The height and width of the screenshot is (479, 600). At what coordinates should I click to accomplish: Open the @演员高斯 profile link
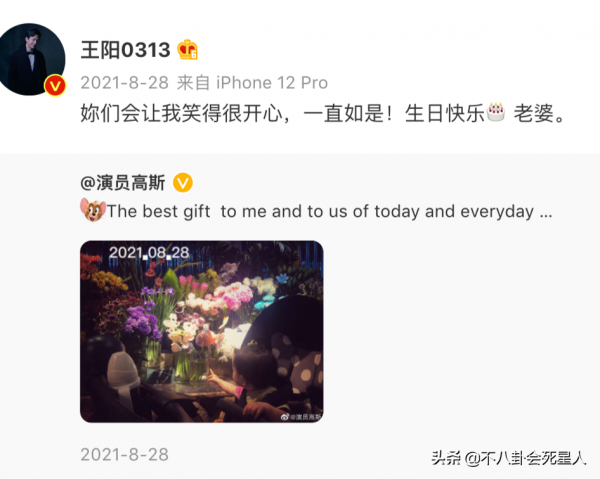[124, 182]
